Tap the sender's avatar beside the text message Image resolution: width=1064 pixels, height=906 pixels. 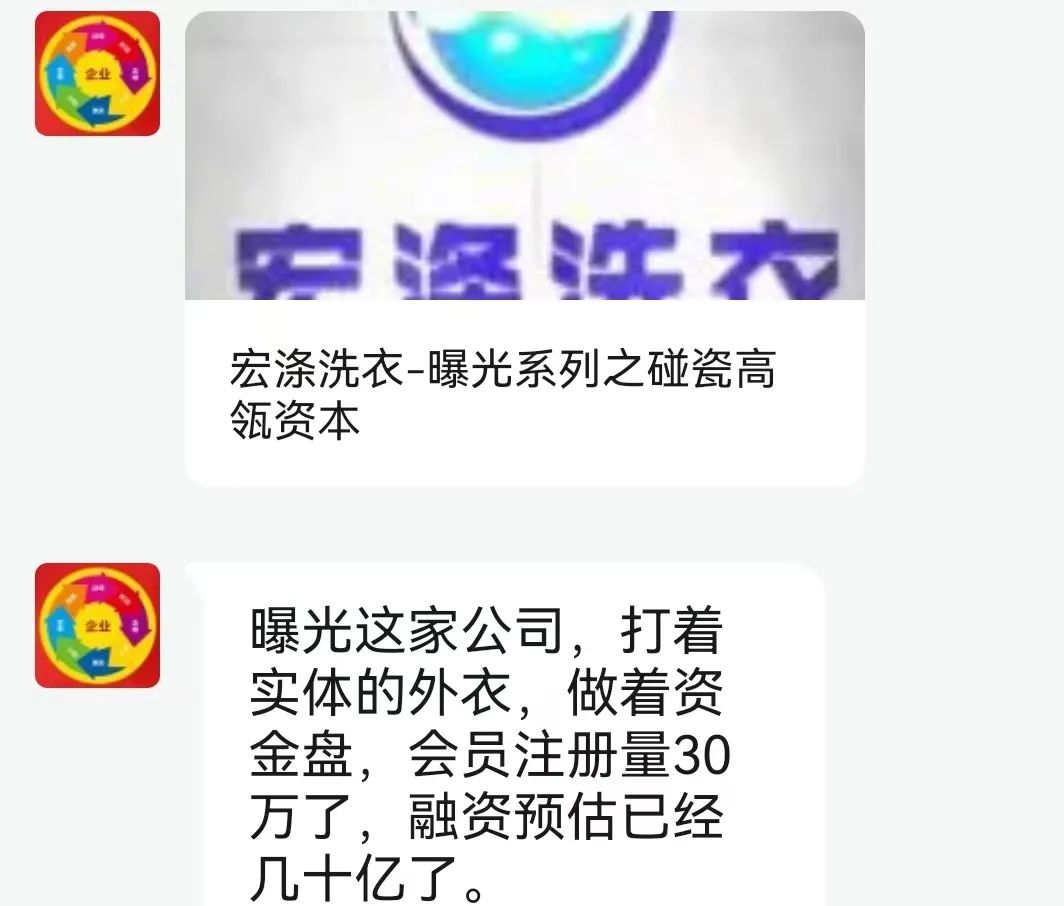coord(97,625)
